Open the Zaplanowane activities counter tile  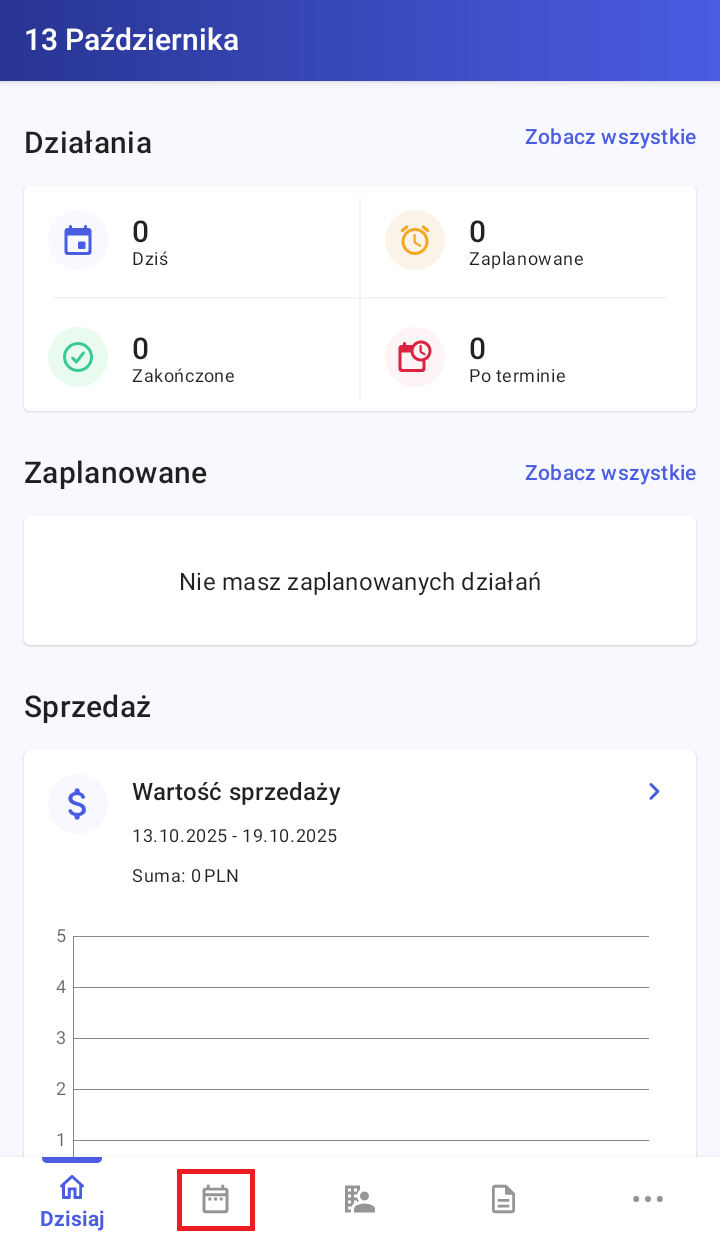[x=528, y=241]
